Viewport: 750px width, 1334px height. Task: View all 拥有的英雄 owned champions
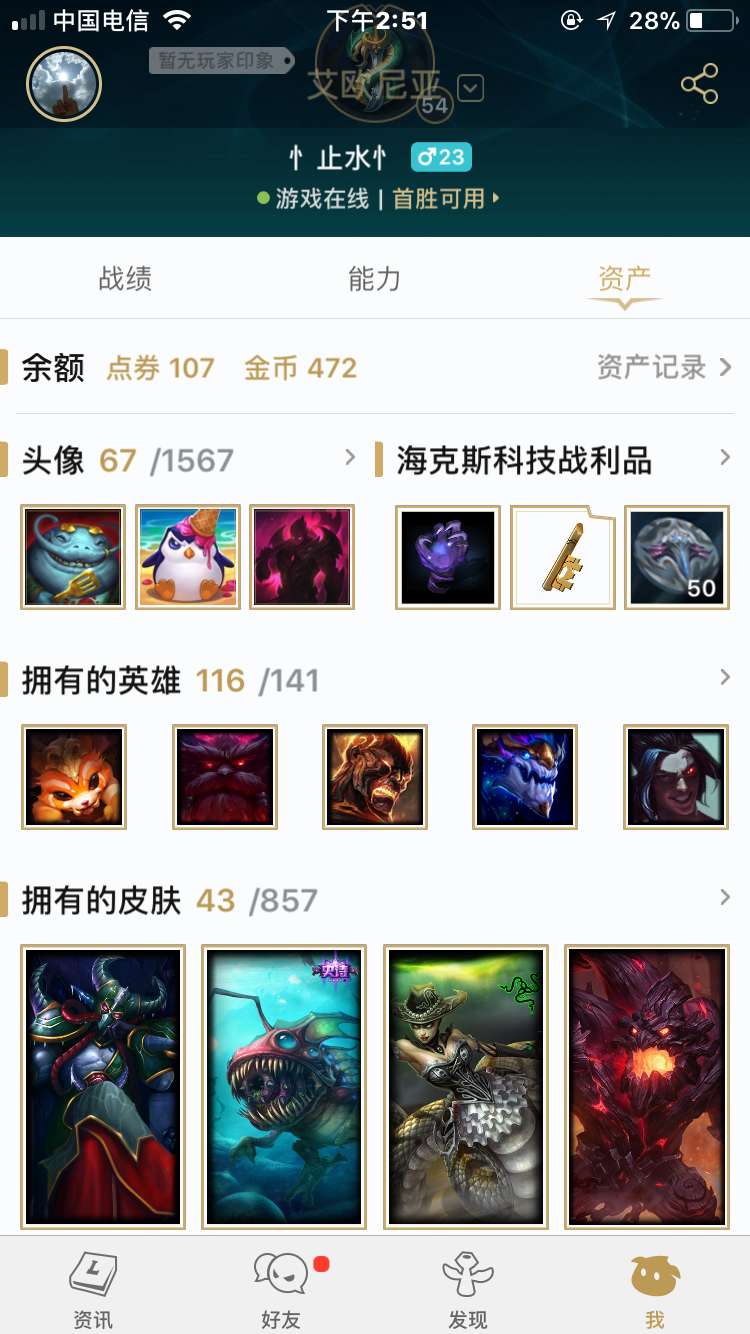[x=724, y=678]
